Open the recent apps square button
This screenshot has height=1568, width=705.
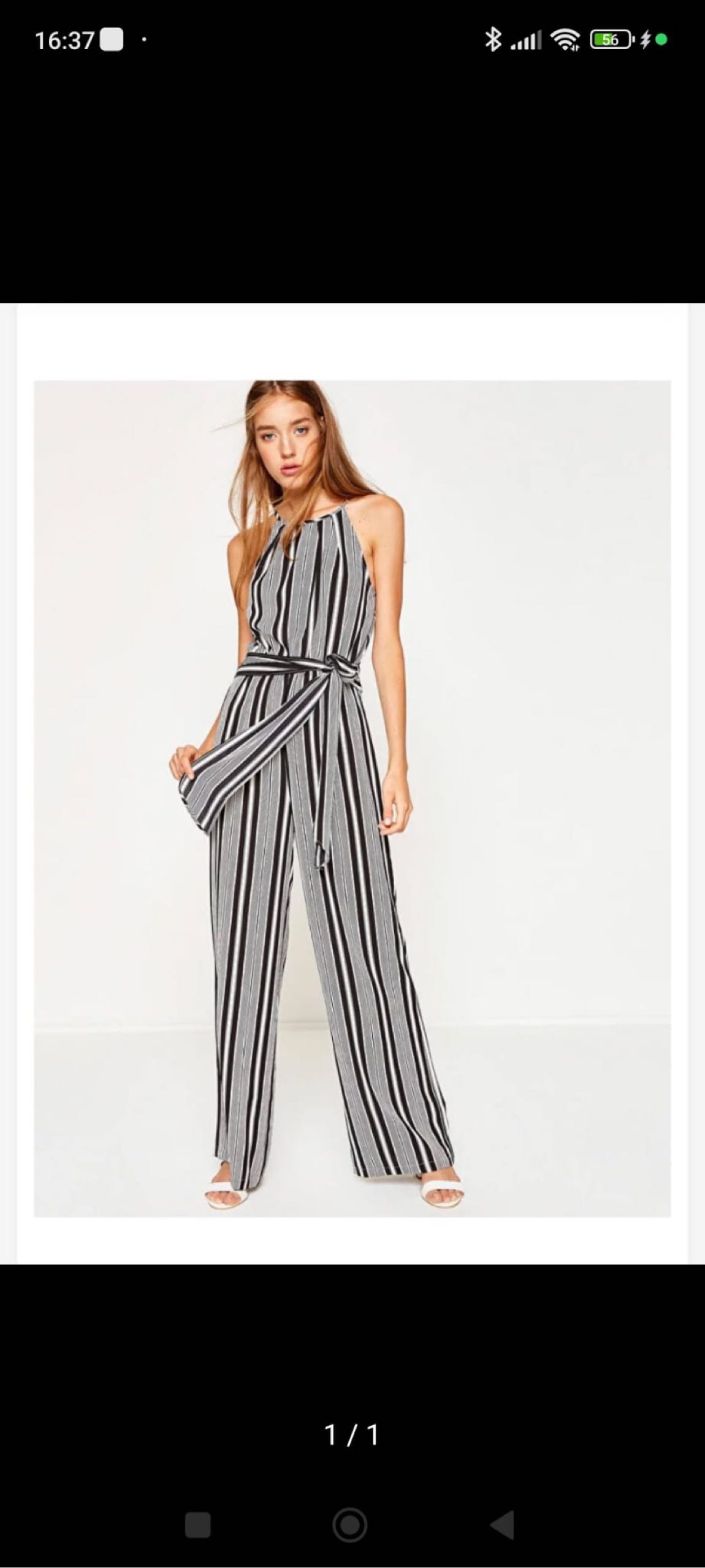coord(197,1525)
